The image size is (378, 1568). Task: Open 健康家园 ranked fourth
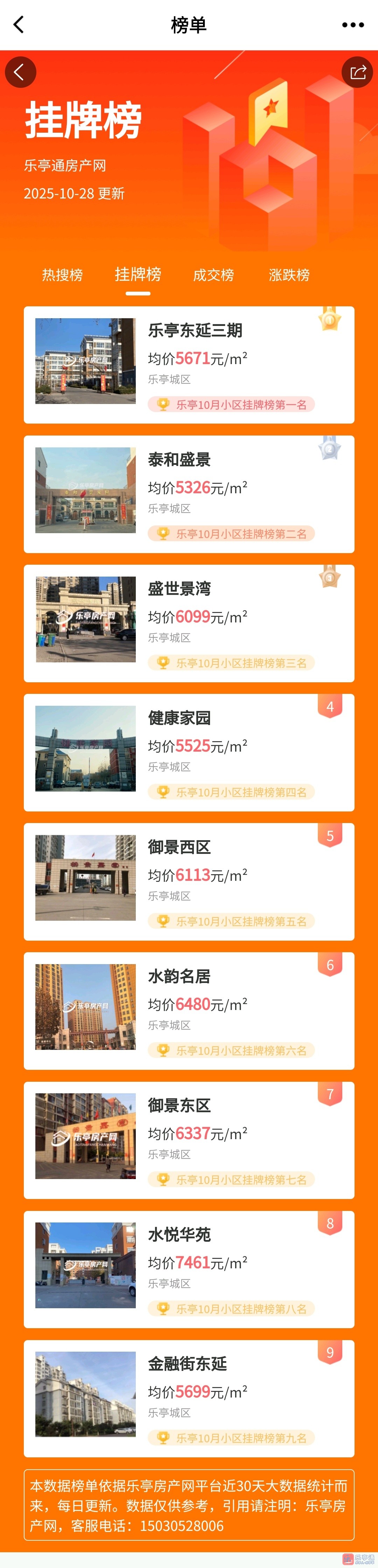[189, 752]
